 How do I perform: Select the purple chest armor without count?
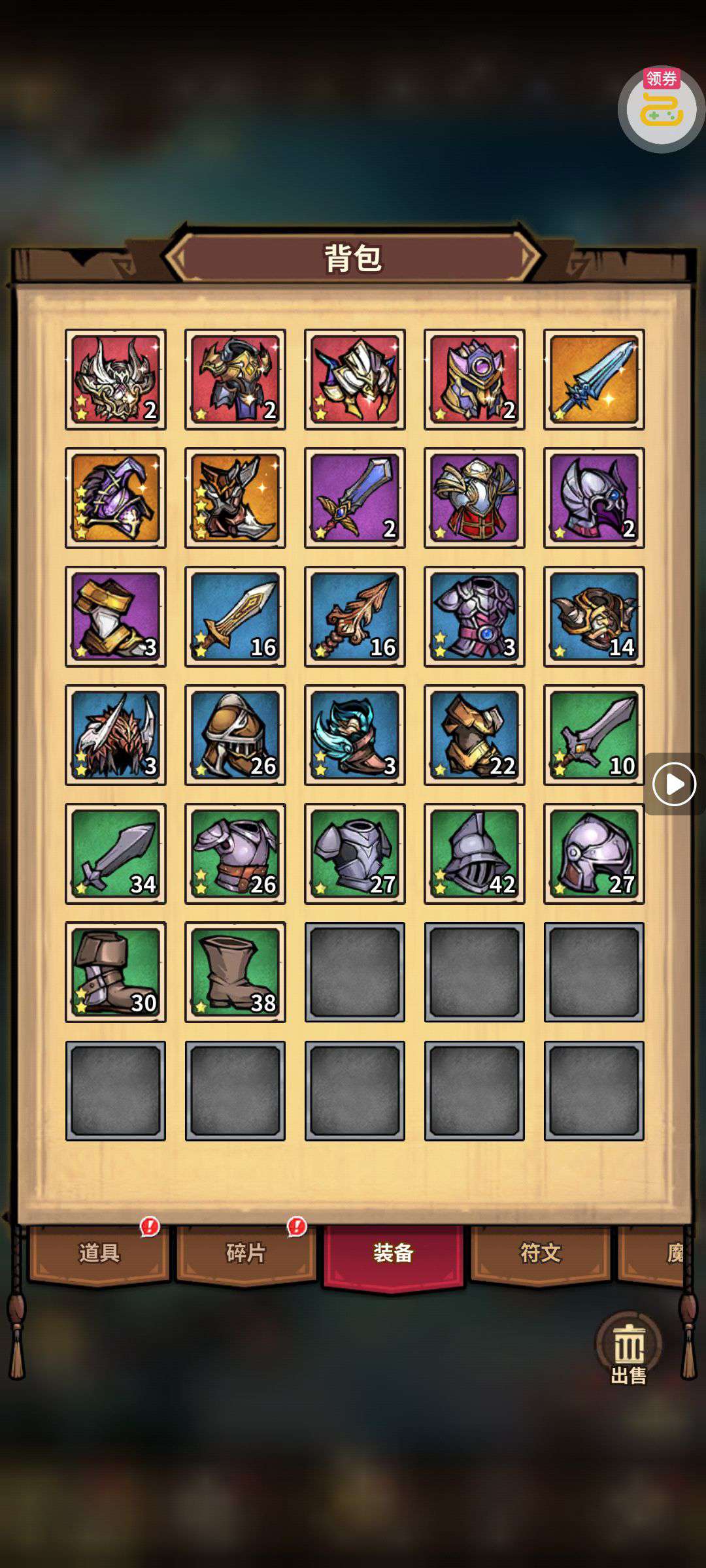(x=475, y=498)
